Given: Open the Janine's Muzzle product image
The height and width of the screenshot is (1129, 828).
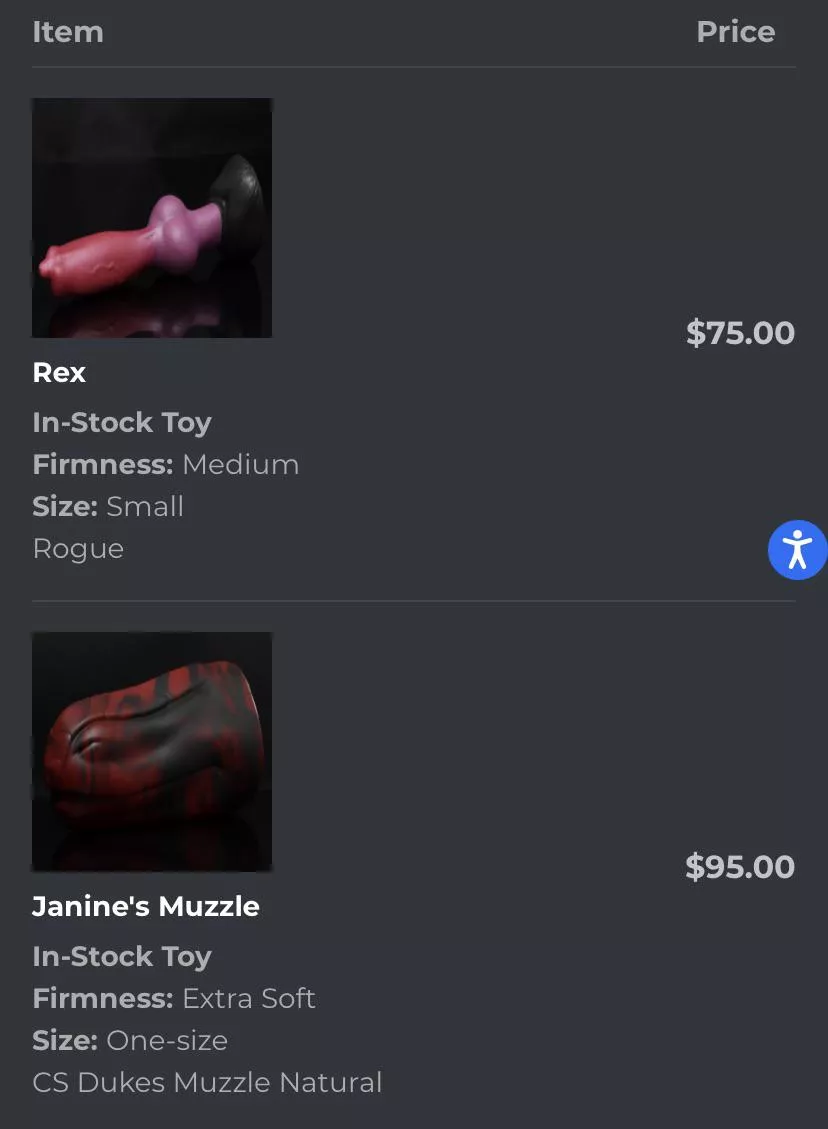Looking at the screenshot, I should point(152,751).
